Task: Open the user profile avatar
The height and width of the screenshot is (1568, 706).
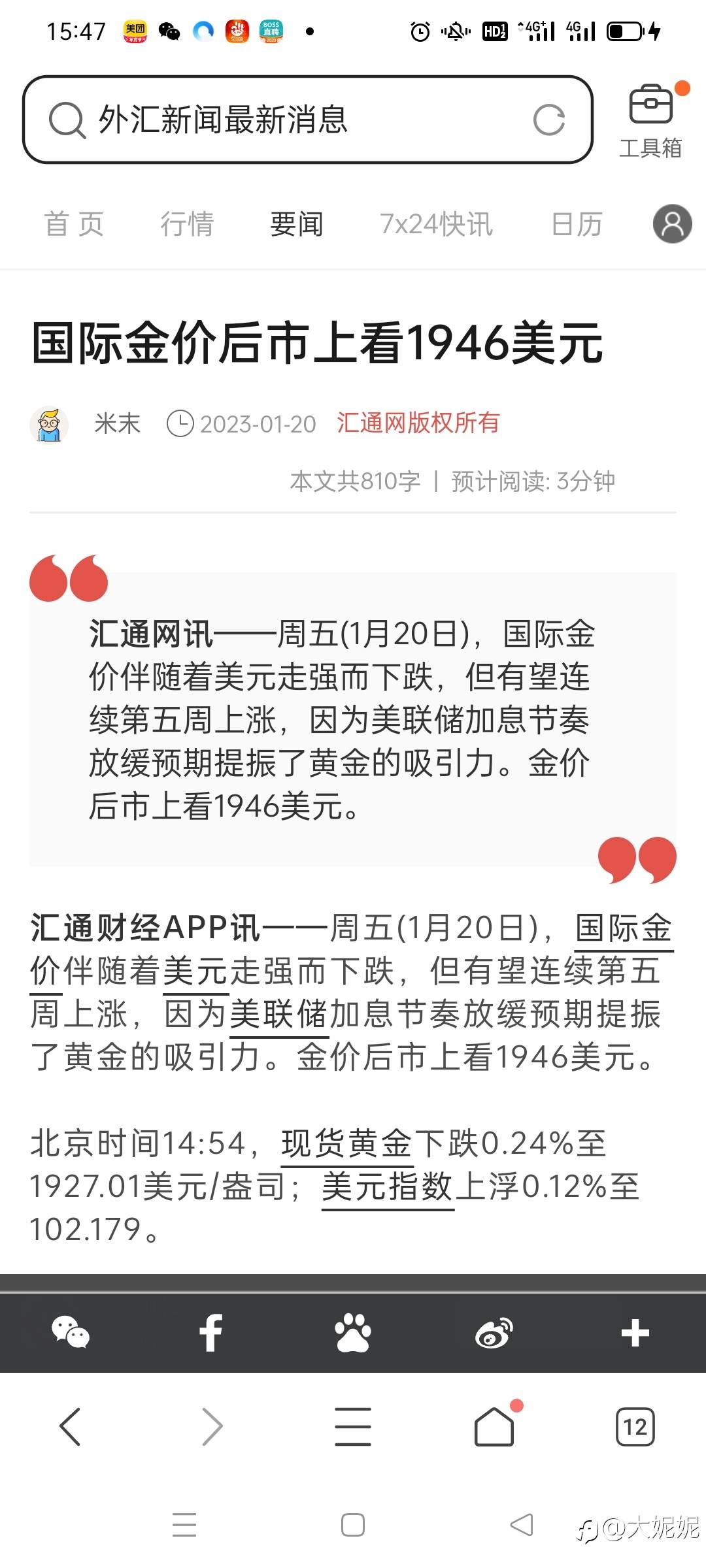Action: click(x=672, y=223)
